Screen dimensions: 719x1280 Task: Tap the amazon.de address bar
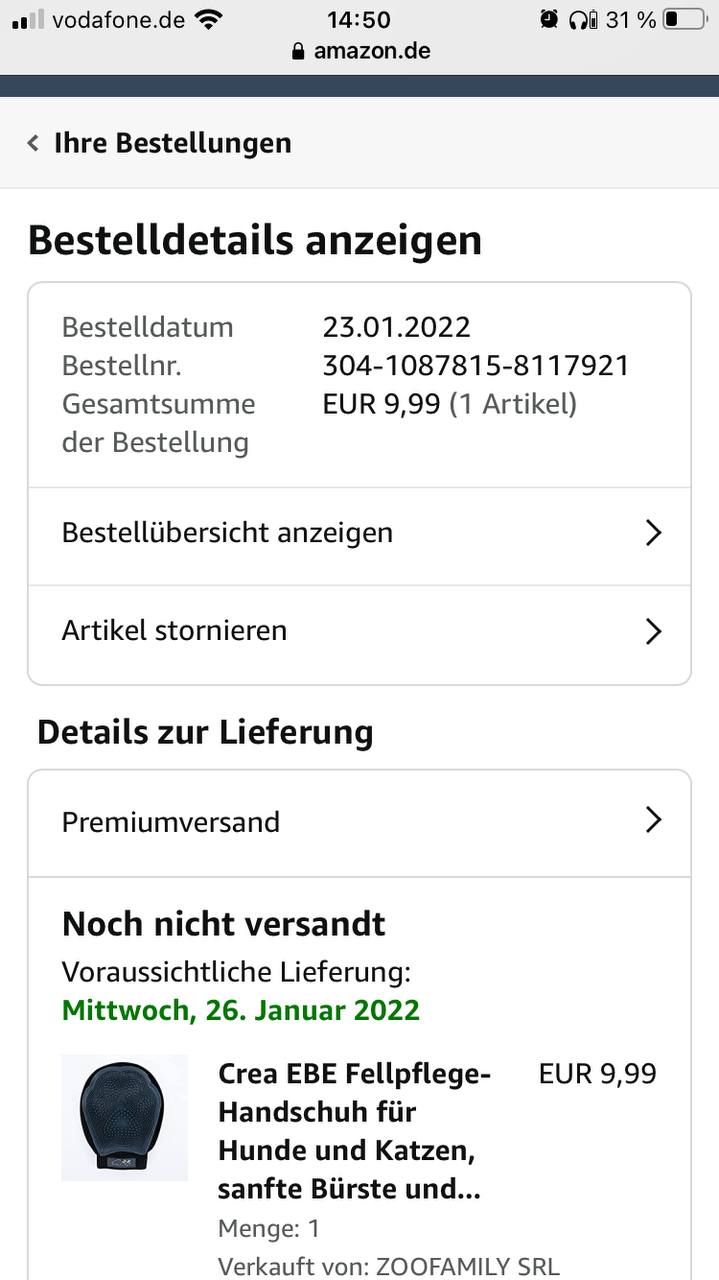point(360,50)
